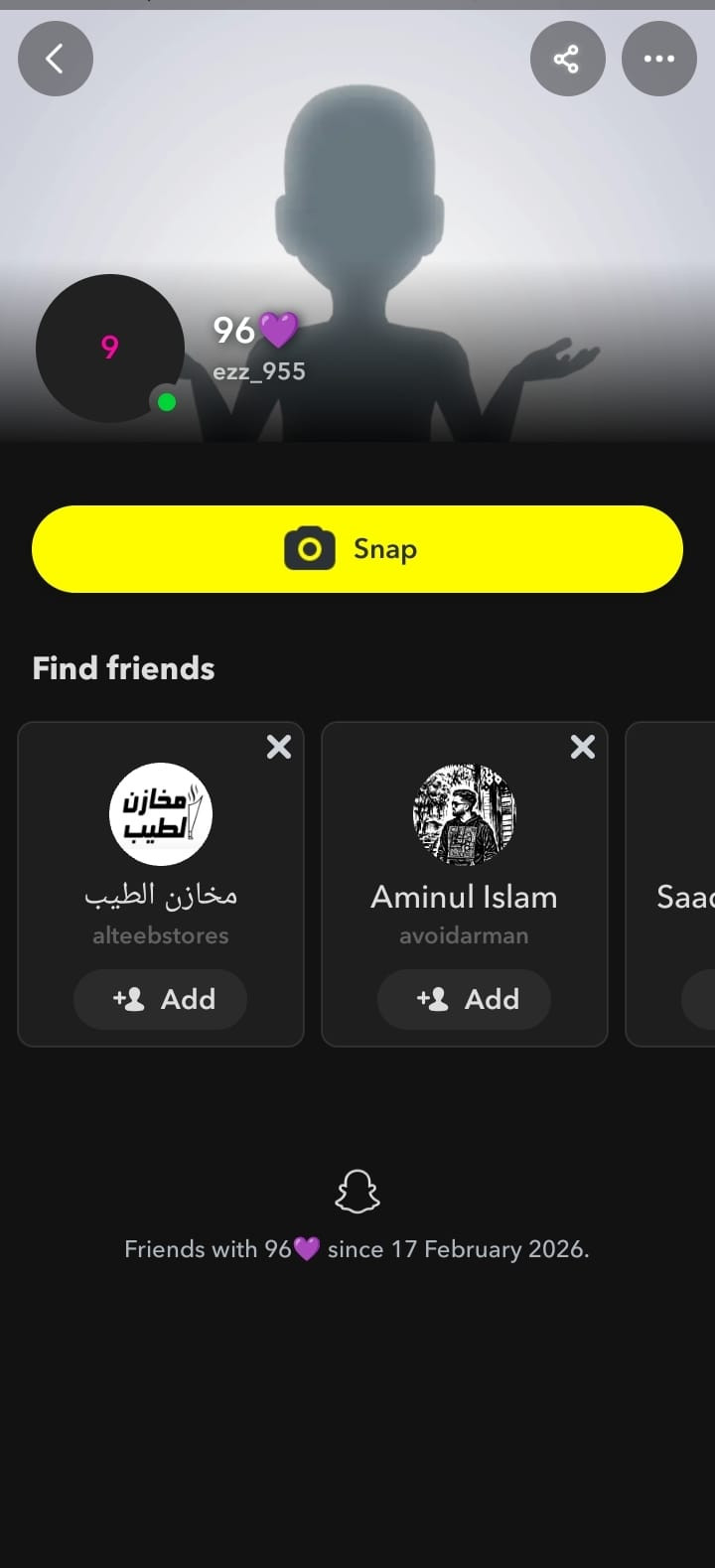Image resolution: width=715 pixels, height=1568 pixels.
Task: Dismiss the alteebstores friend suggestion
Action: 279,747
